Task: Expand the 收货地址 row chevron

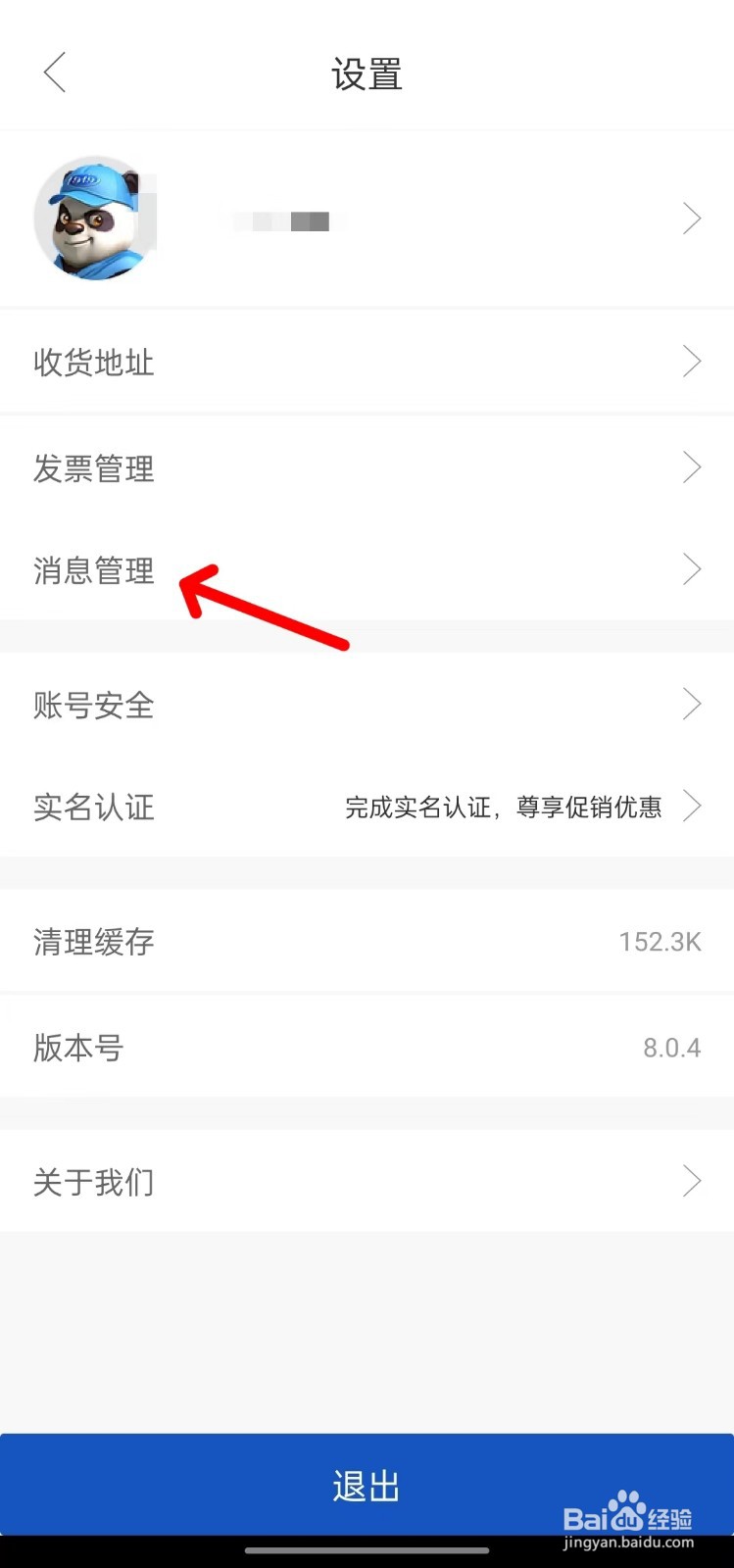Action: click(x=692, y=362)
